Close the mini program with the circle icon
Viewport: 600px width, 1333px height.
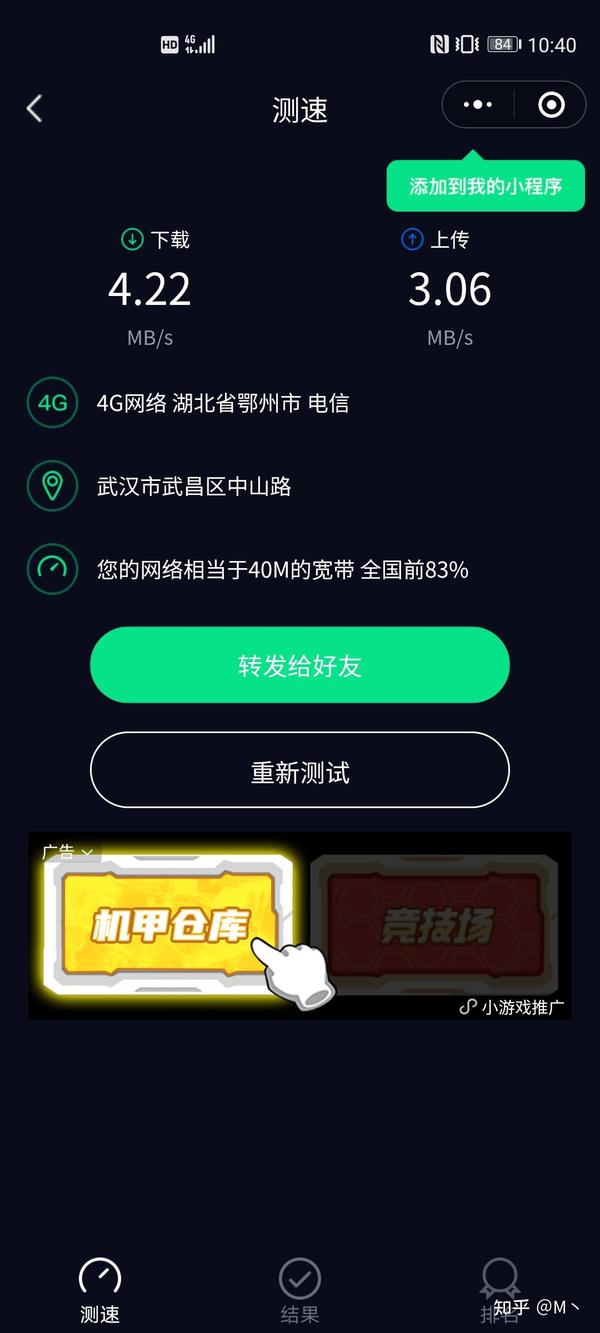[551, 105]
